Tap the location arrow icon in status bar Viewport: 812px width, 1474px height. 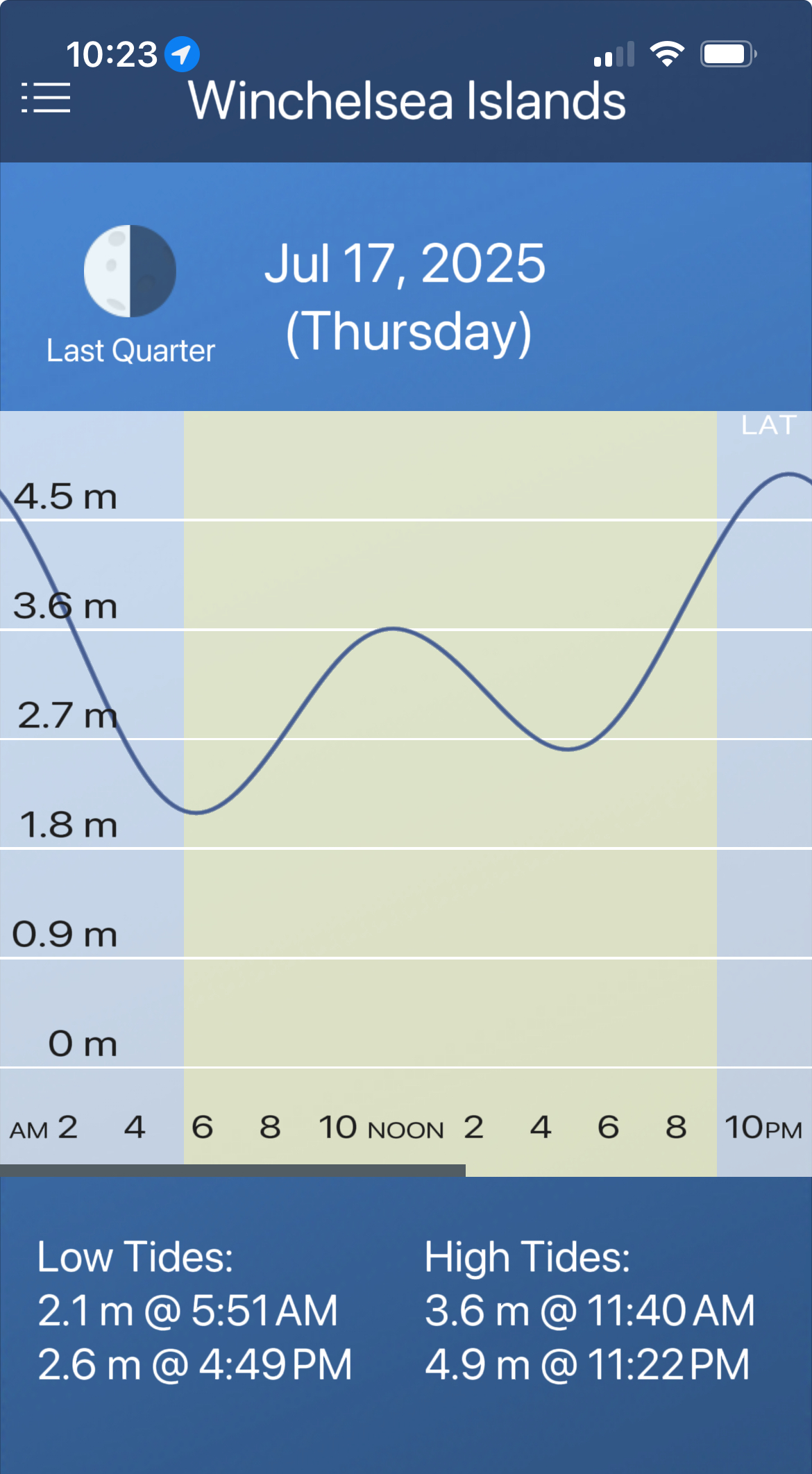[x=180, y=53]
